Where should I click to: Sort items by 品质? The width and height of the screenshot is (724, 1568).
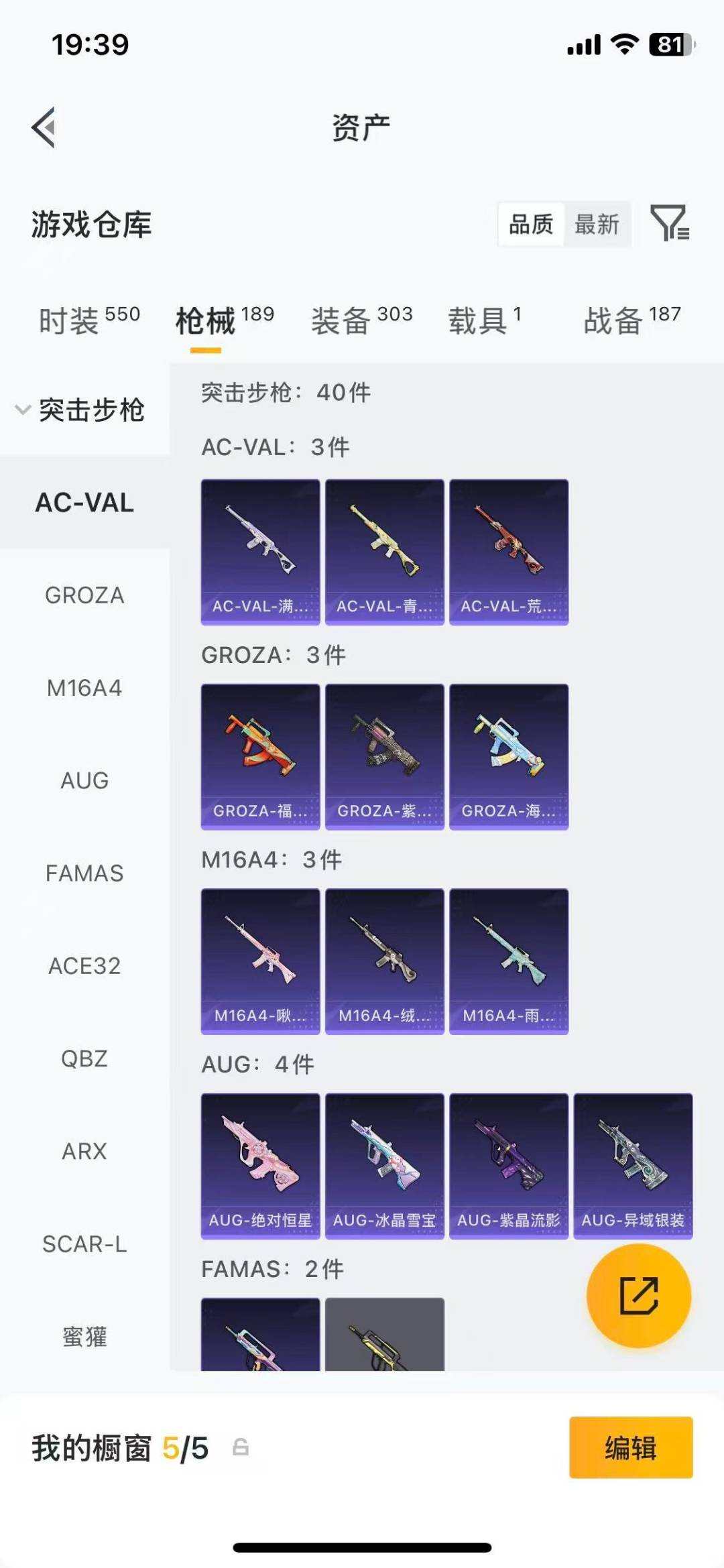531,224
